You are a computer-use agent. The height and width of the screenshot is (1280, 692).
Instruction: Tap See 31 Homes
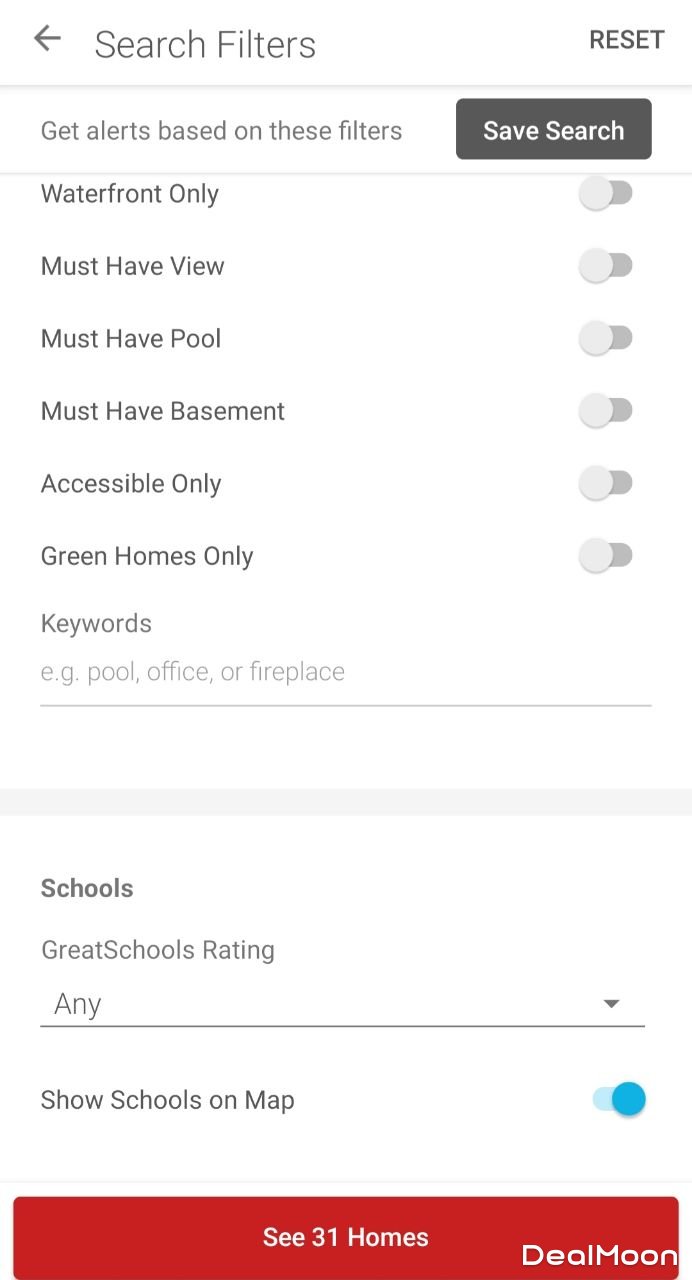click(345, 1237)
